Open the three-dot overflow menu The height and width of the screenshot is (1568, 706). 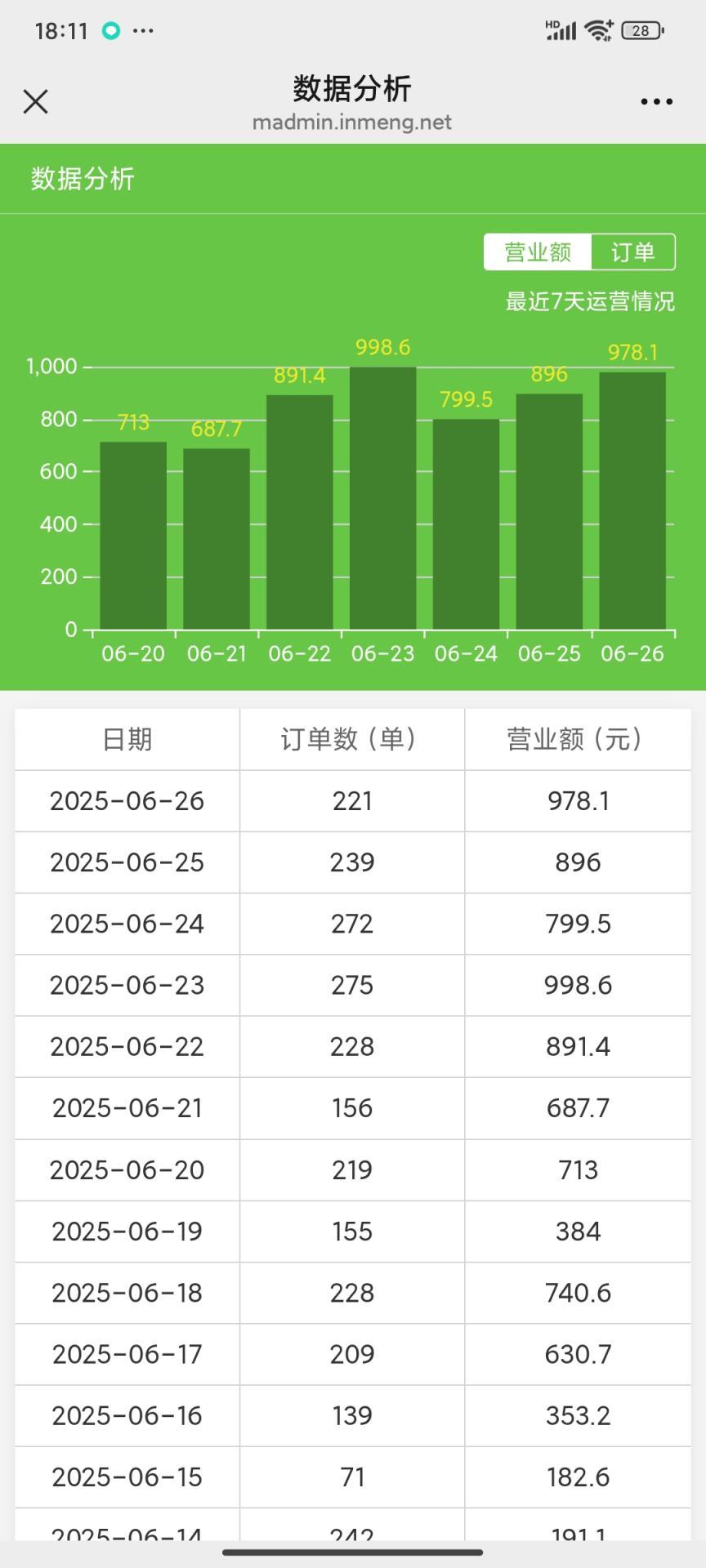pyautogui.click(x=657, y=102)
